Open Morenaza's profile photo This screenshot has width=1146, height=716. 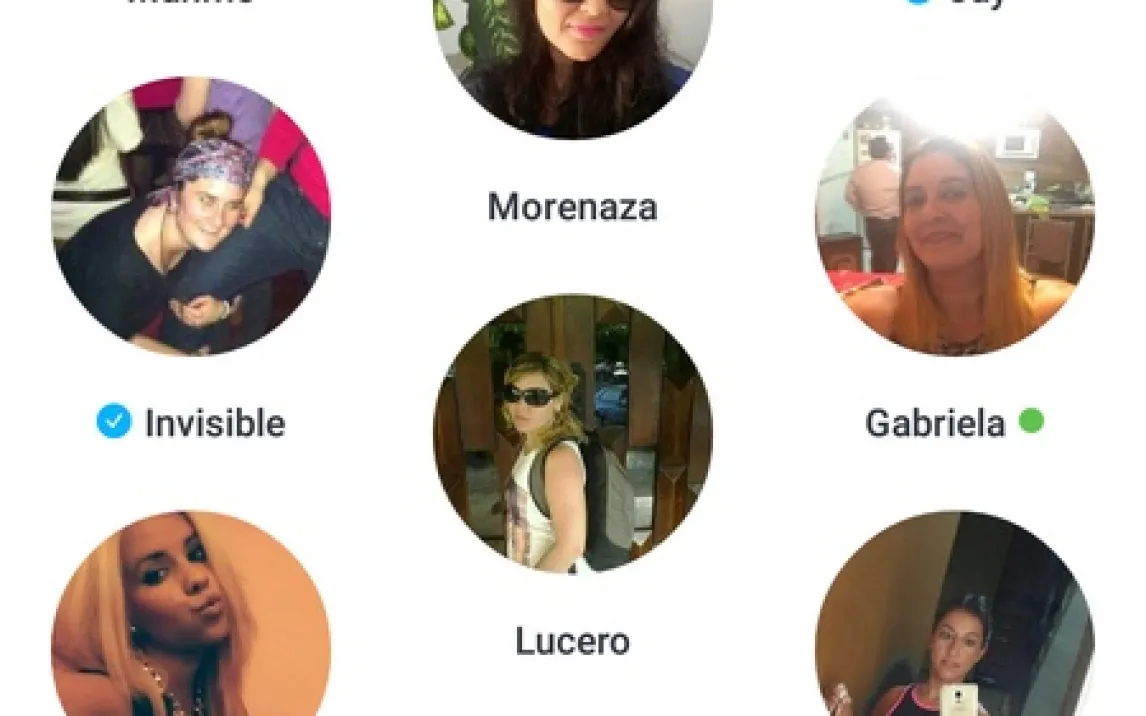click(572, 60)
